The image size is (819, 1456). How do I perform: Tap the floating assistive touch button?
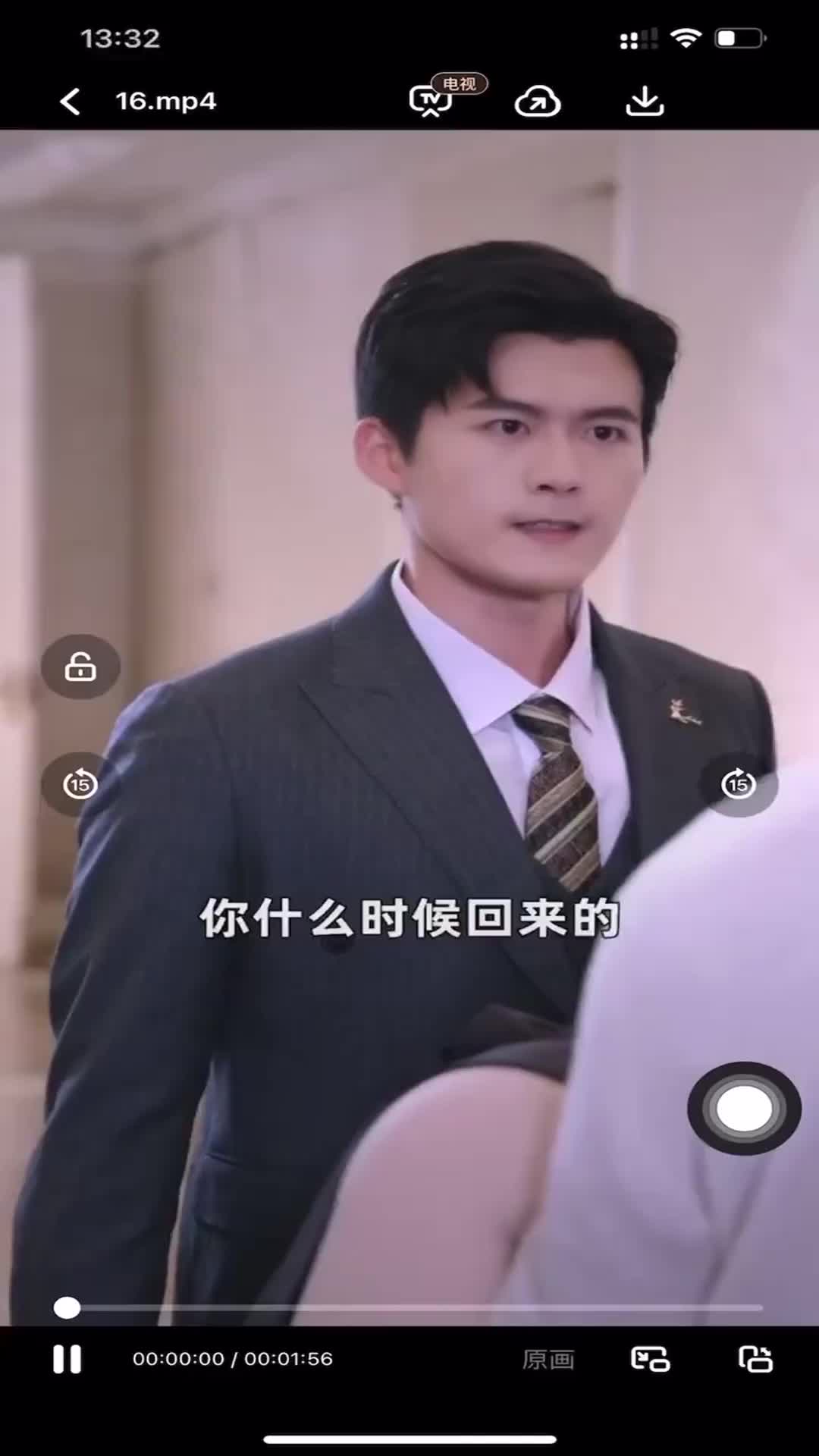[744, 1109]
